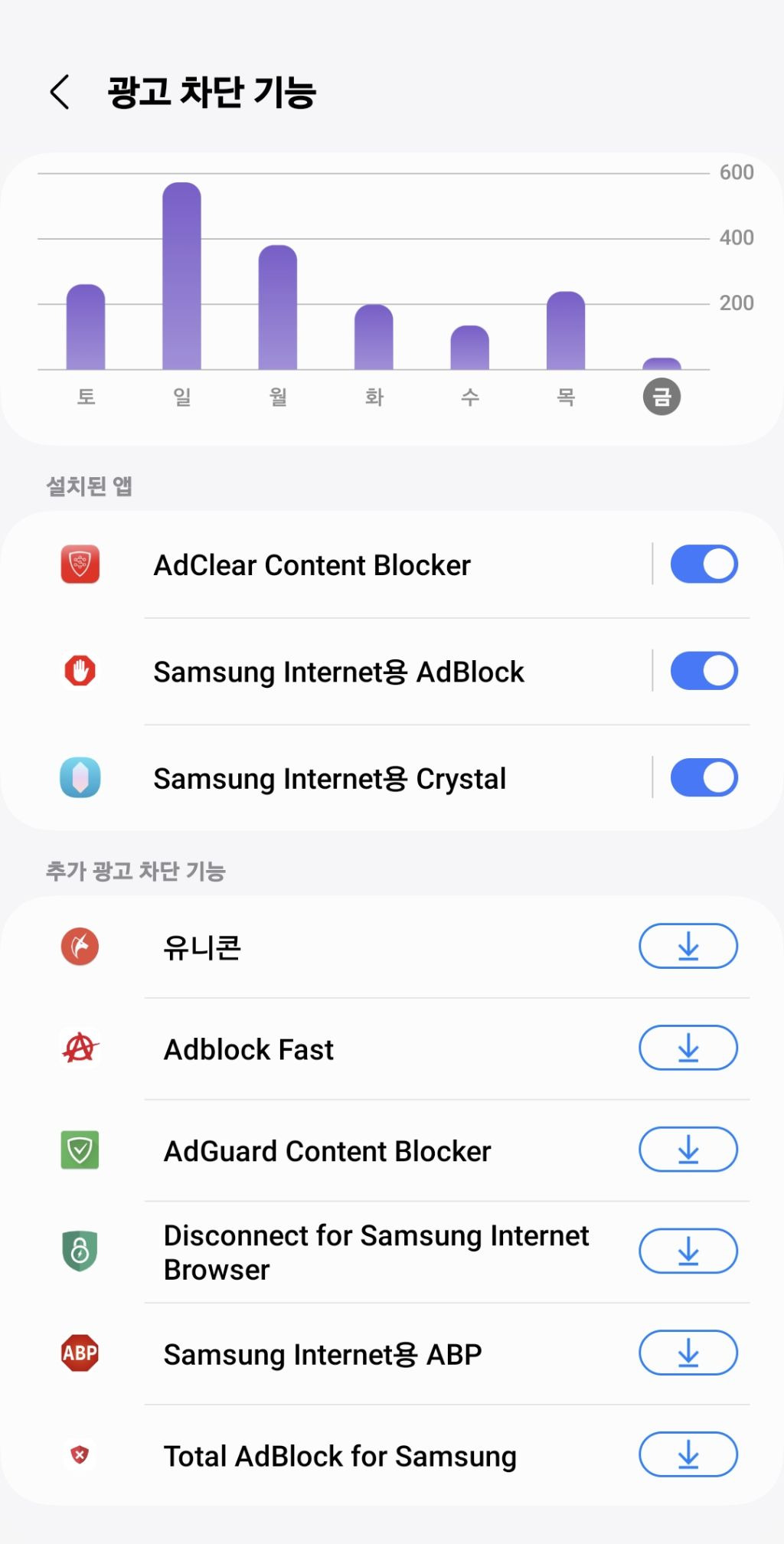
Task: Download the 유니콘 ad blocker
Action: click(688, 946)
